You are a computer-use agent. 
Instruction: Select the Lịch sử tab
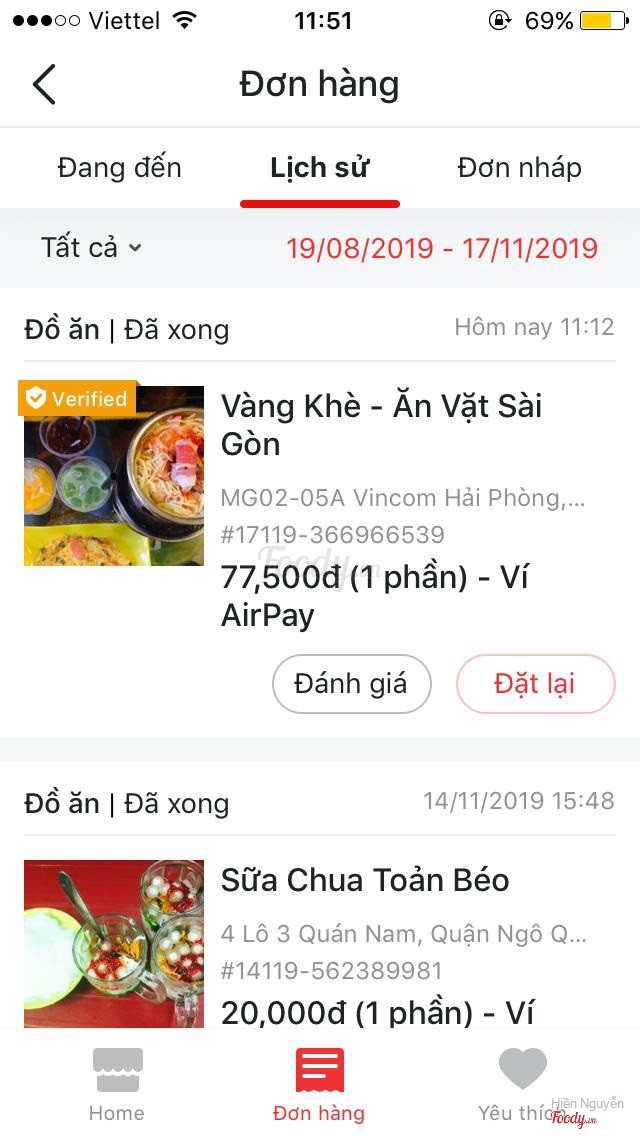(x=320, y=168)
